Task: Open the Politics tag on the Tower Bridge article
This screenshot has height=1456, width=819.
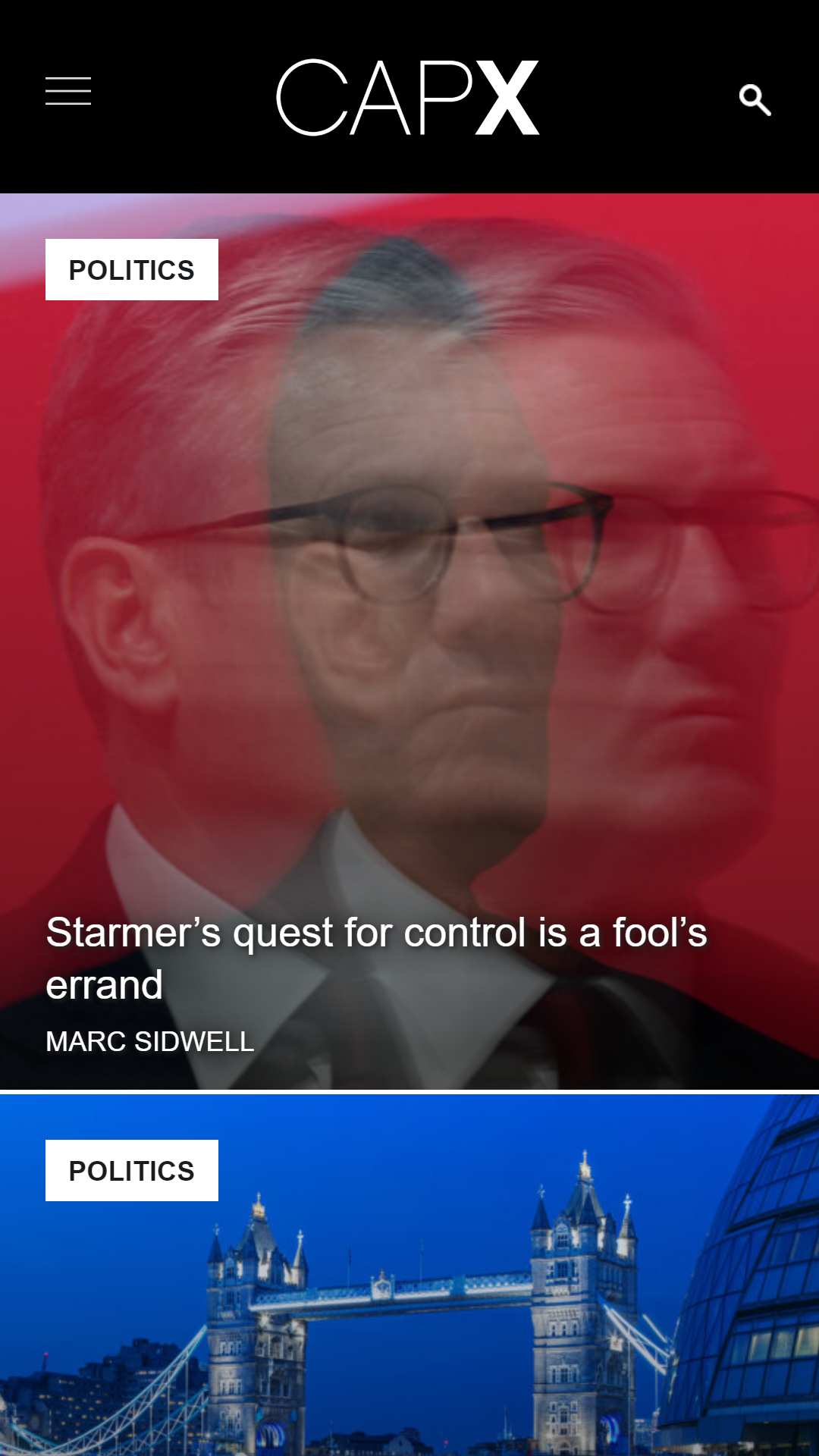Action: click(x=132, y=1171)
